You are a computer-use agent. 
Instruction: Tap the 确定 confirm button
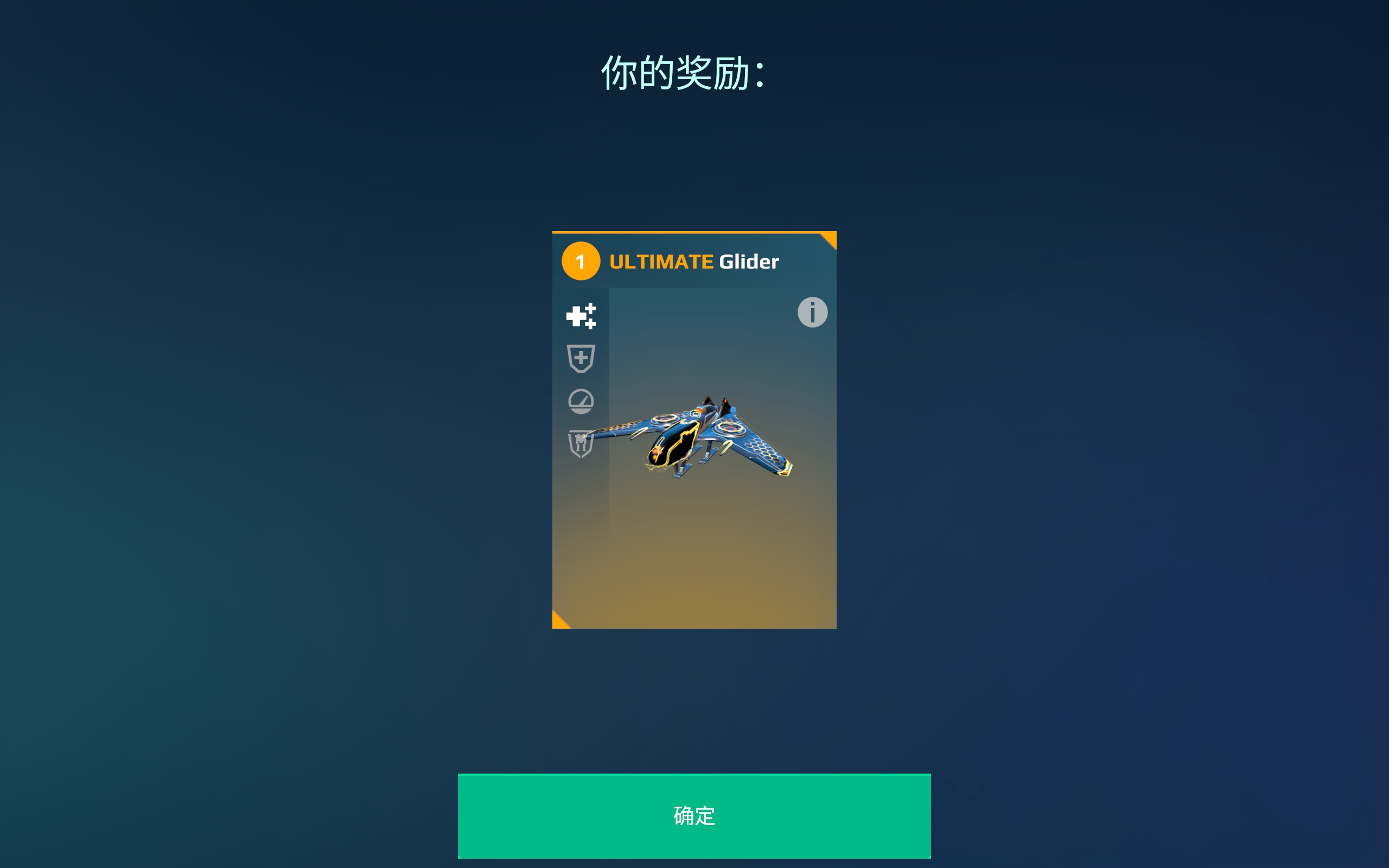694,816
